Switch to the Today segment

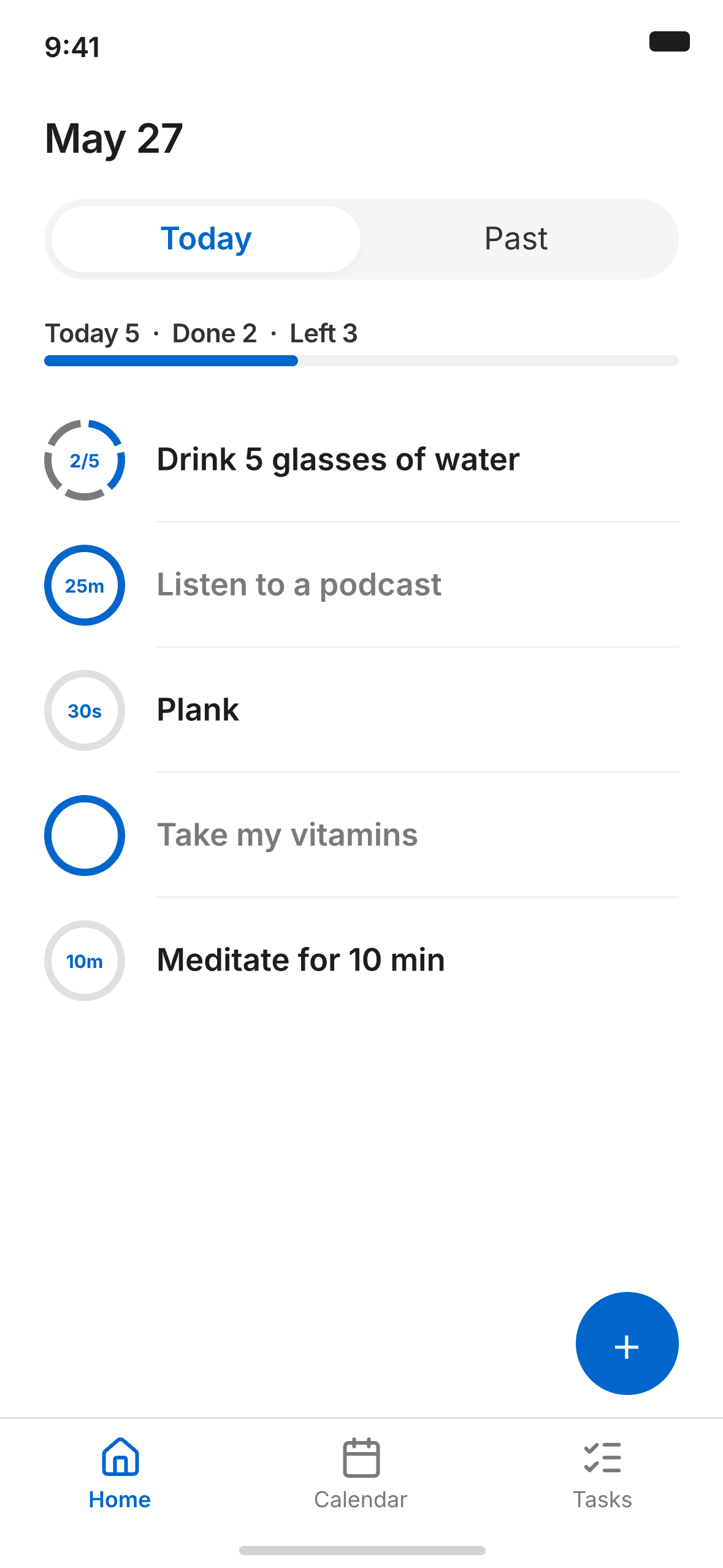coord(206,239)
